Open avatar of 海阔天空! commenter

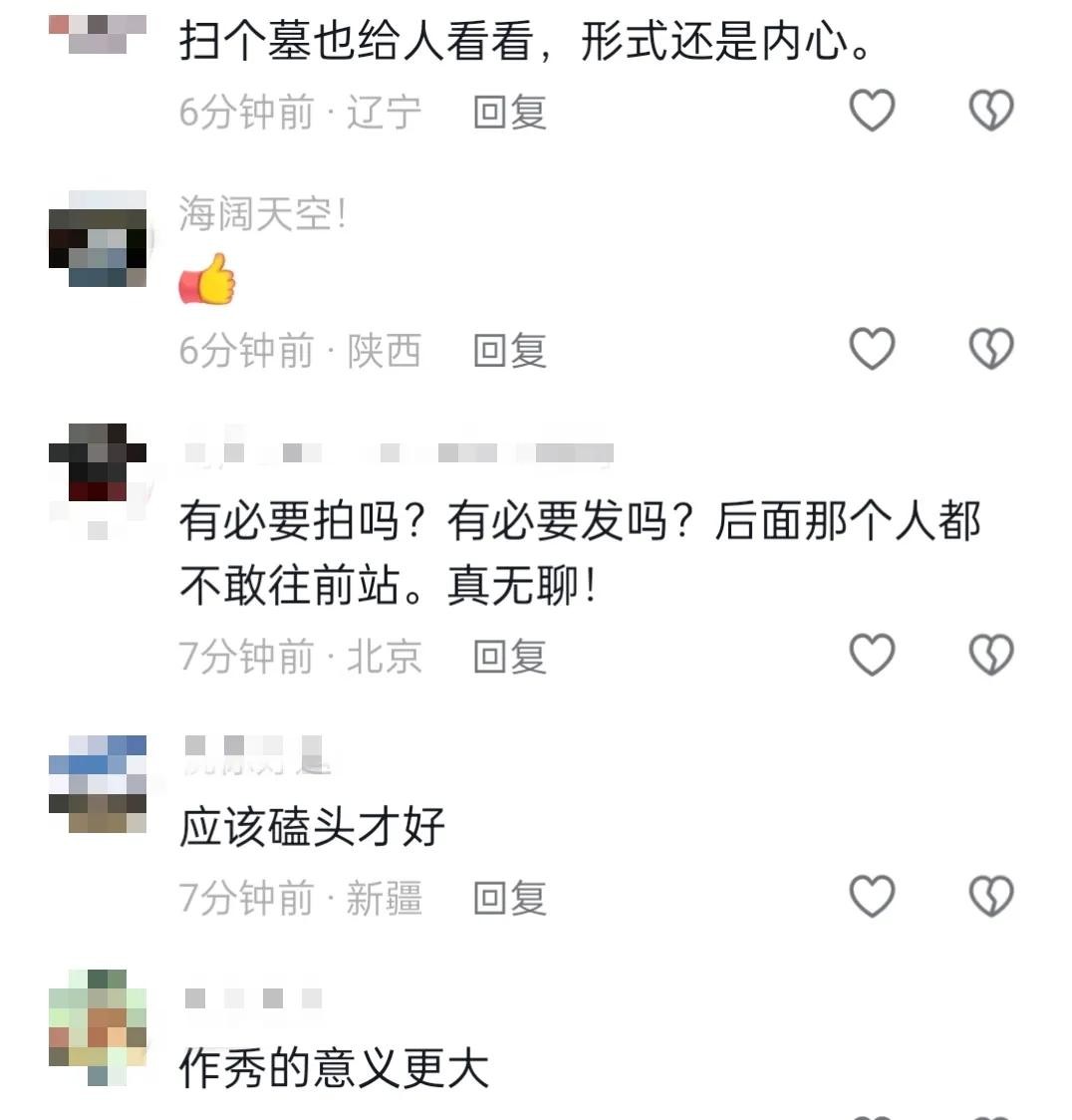coord(98,239)
